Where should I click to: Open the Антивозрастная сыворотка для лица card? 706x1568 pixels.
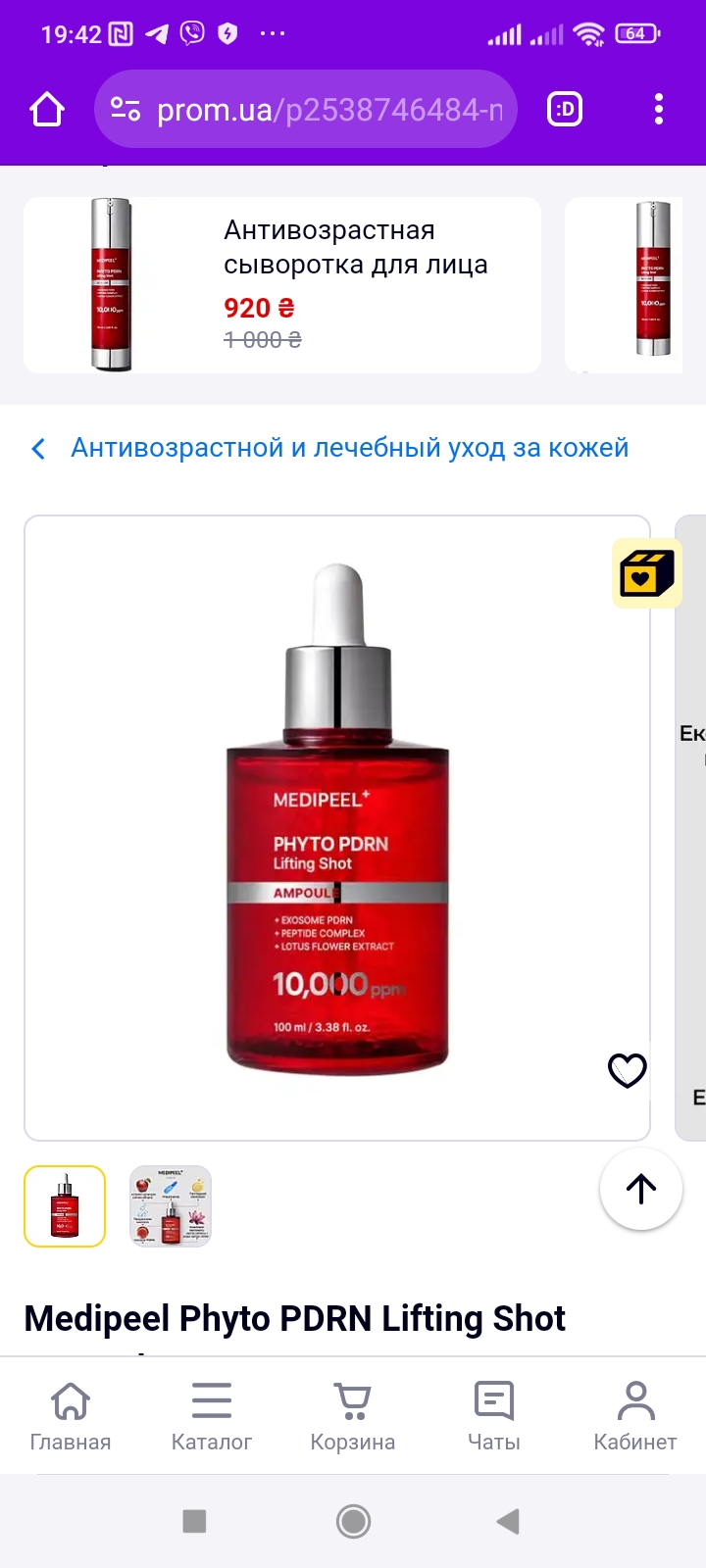point(282,284)
